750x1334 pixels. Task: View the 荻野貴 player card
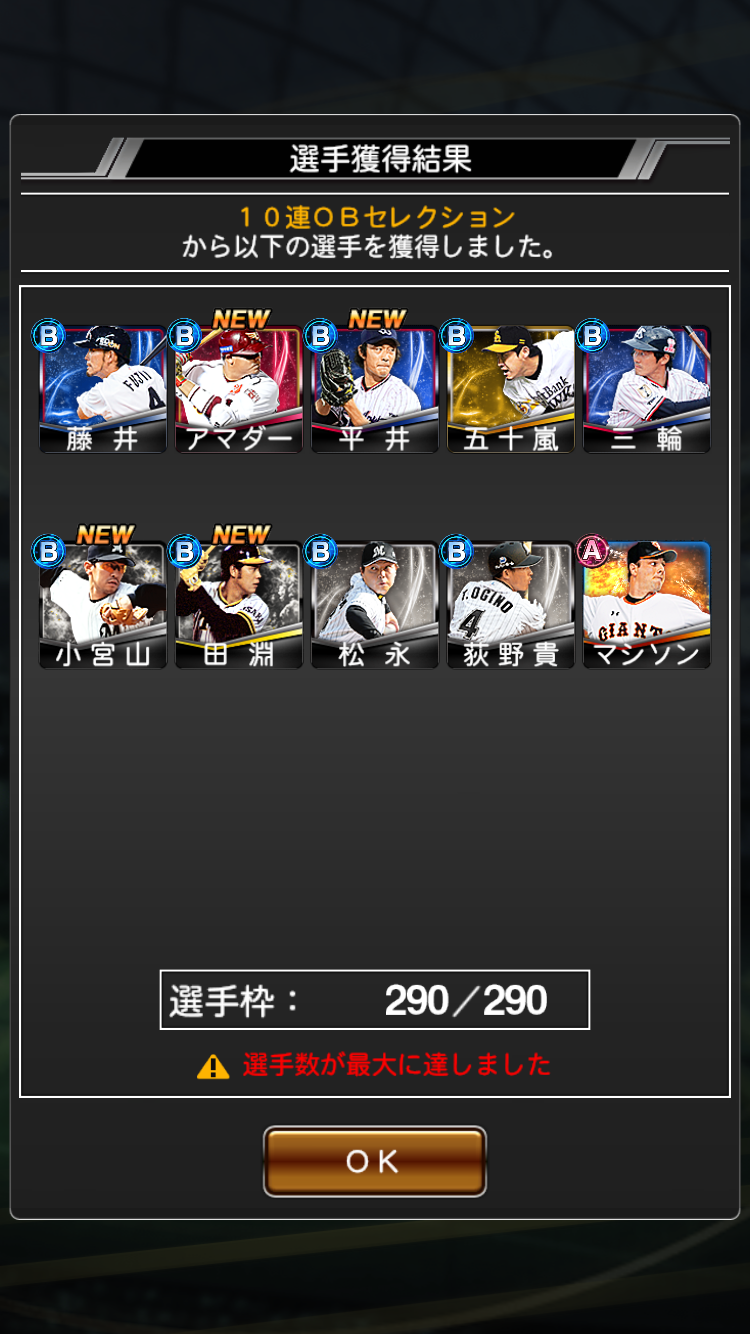coord(511,604)
